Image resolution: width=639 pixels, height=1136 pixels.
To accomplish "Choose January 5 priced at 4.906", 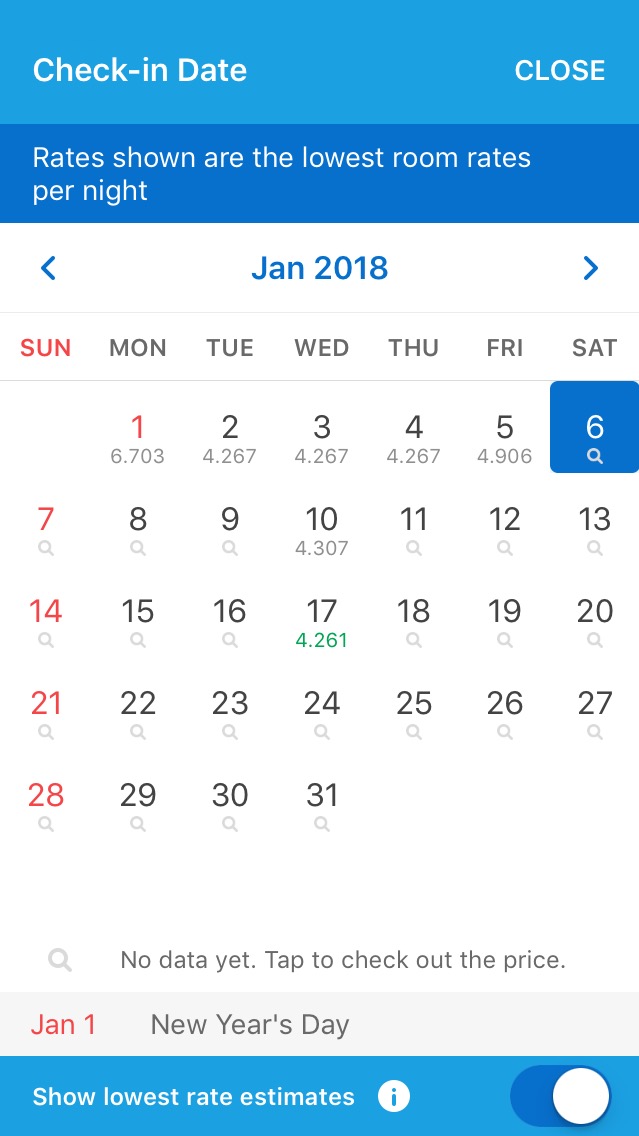I will 505,437.
